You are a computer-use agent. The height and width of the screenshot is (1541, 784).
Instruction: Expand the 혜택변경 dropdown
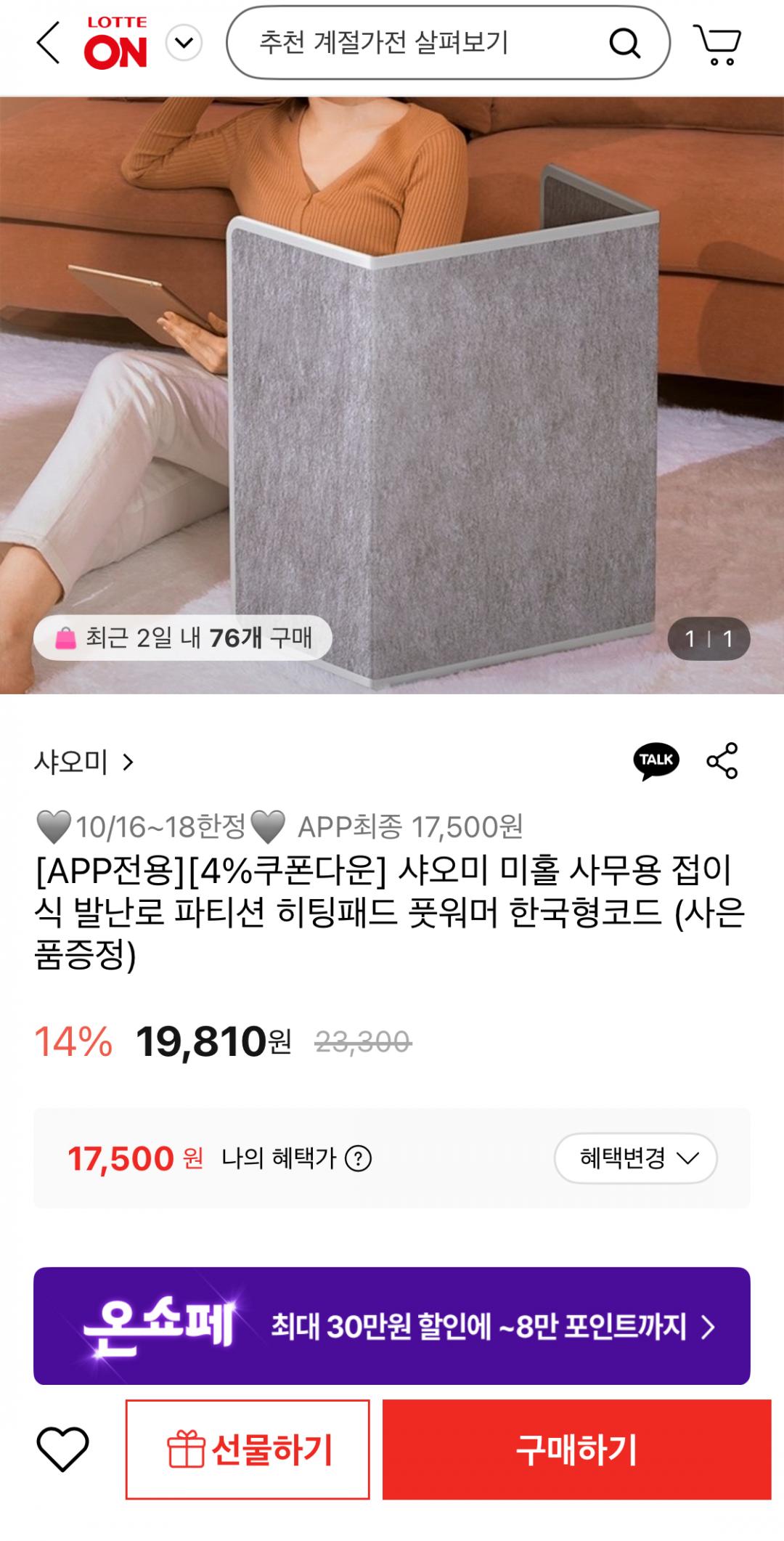click(636, 1158)
